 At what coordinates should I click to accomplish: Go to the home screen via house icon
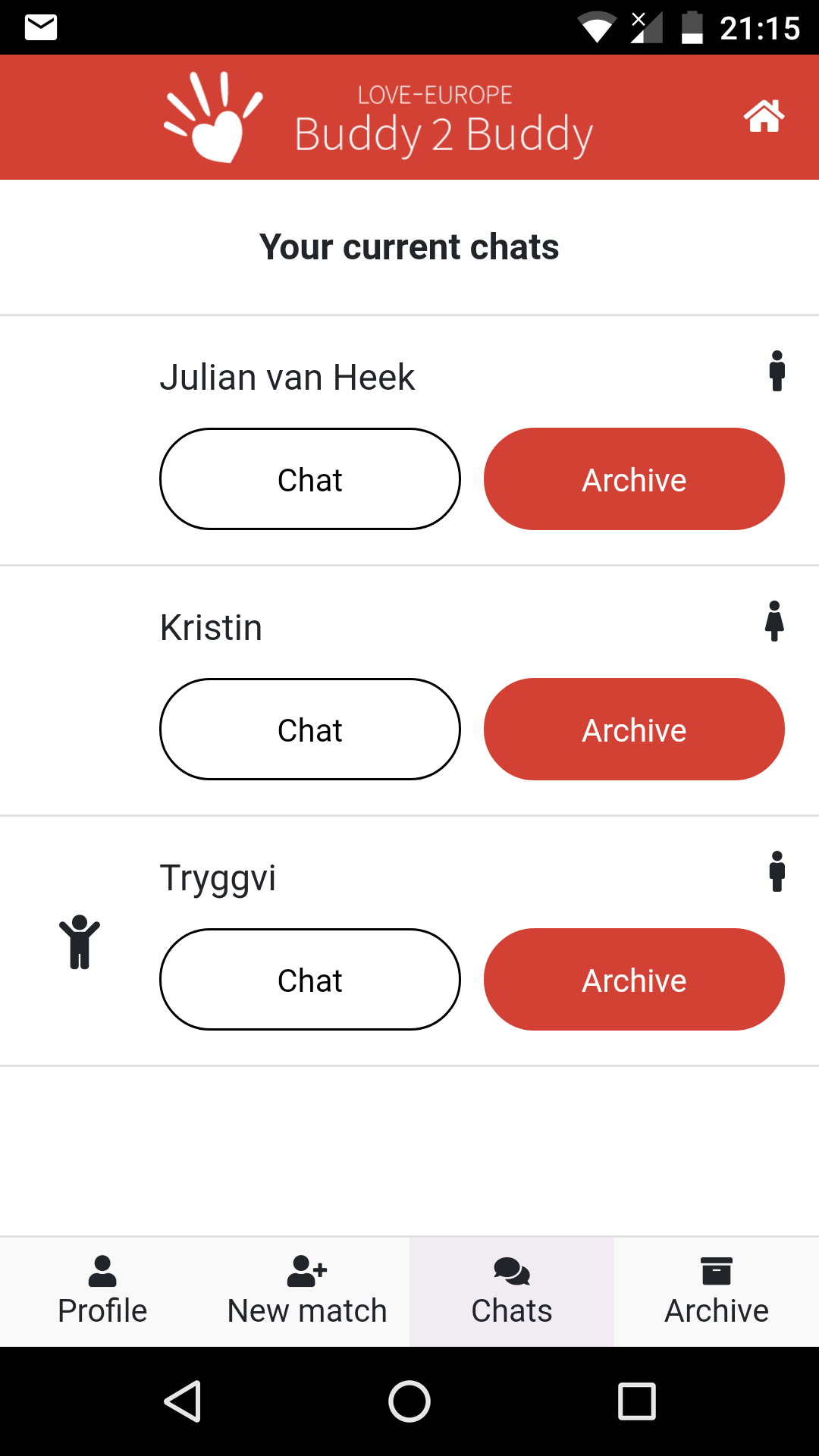click(x=764, y=116)
